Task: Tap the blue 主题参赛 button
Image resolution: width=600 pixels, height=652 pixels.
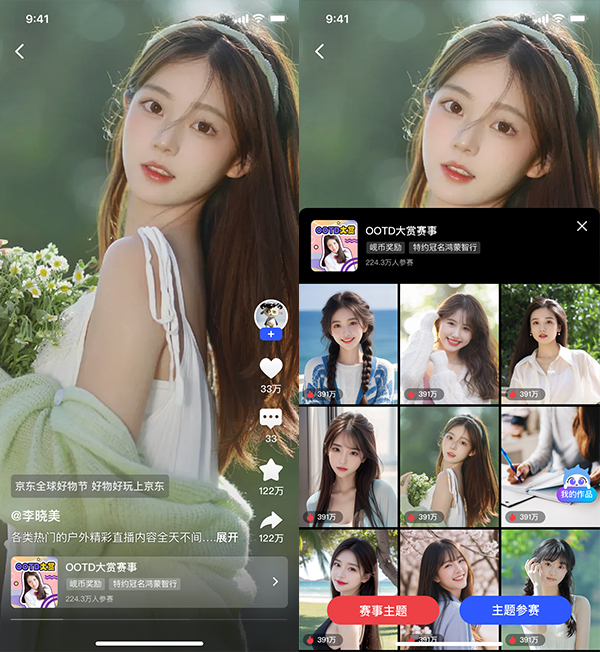Action: click(516, 610)
